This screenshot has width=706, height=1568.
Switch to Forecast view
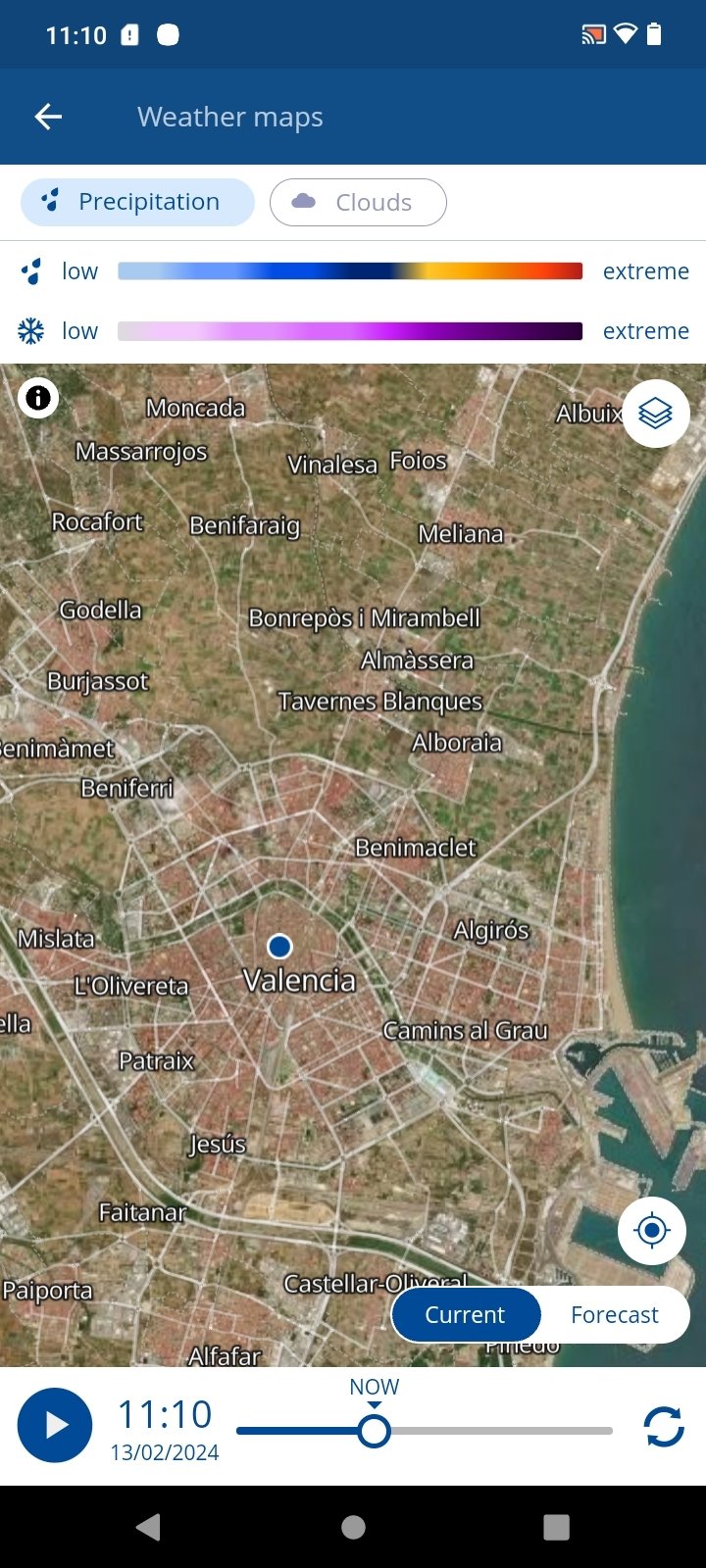coord(615,1314)
